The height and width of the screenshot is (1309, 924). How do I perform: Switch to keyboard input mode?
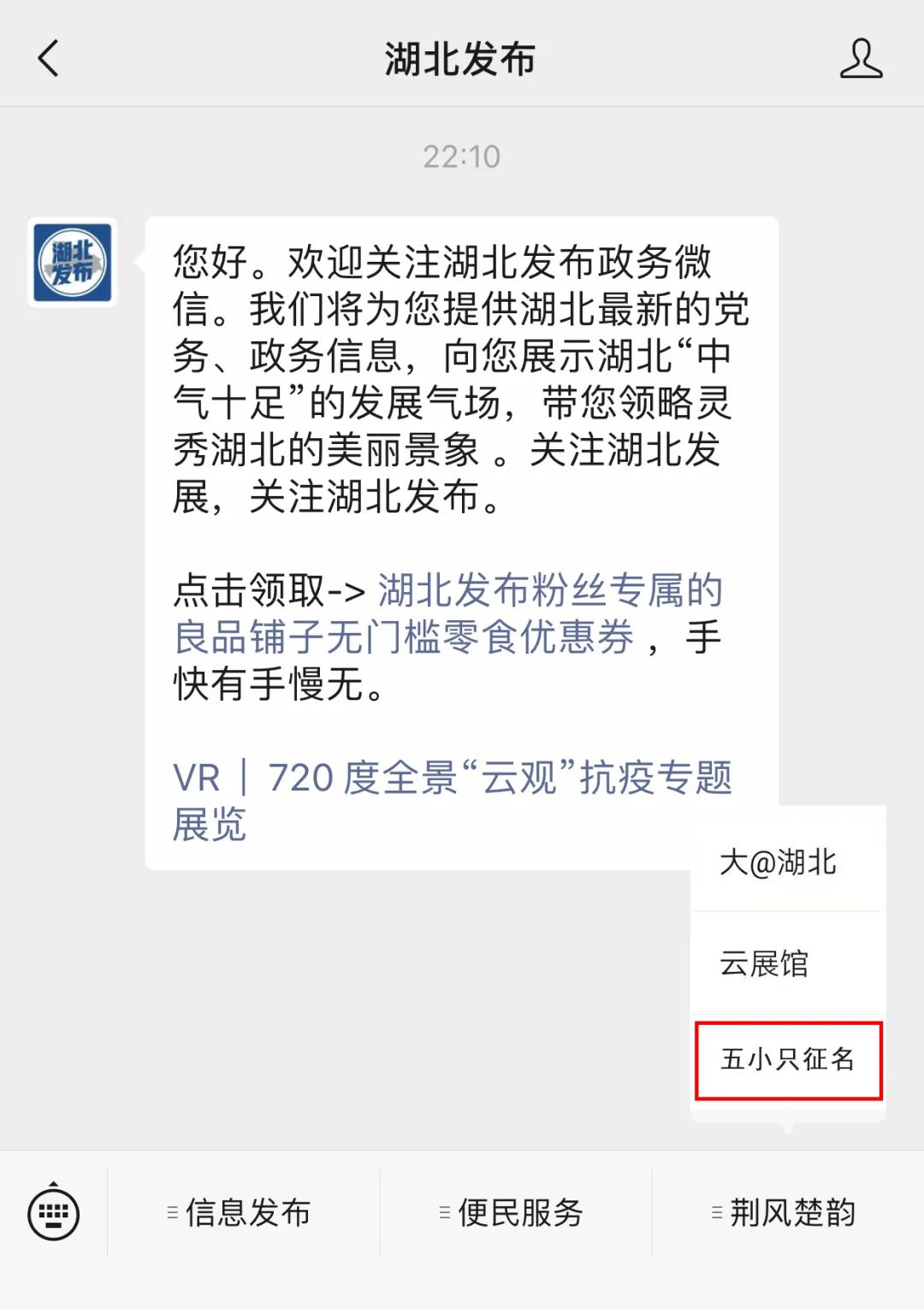pyautogui.click(x=54, y=1213)
